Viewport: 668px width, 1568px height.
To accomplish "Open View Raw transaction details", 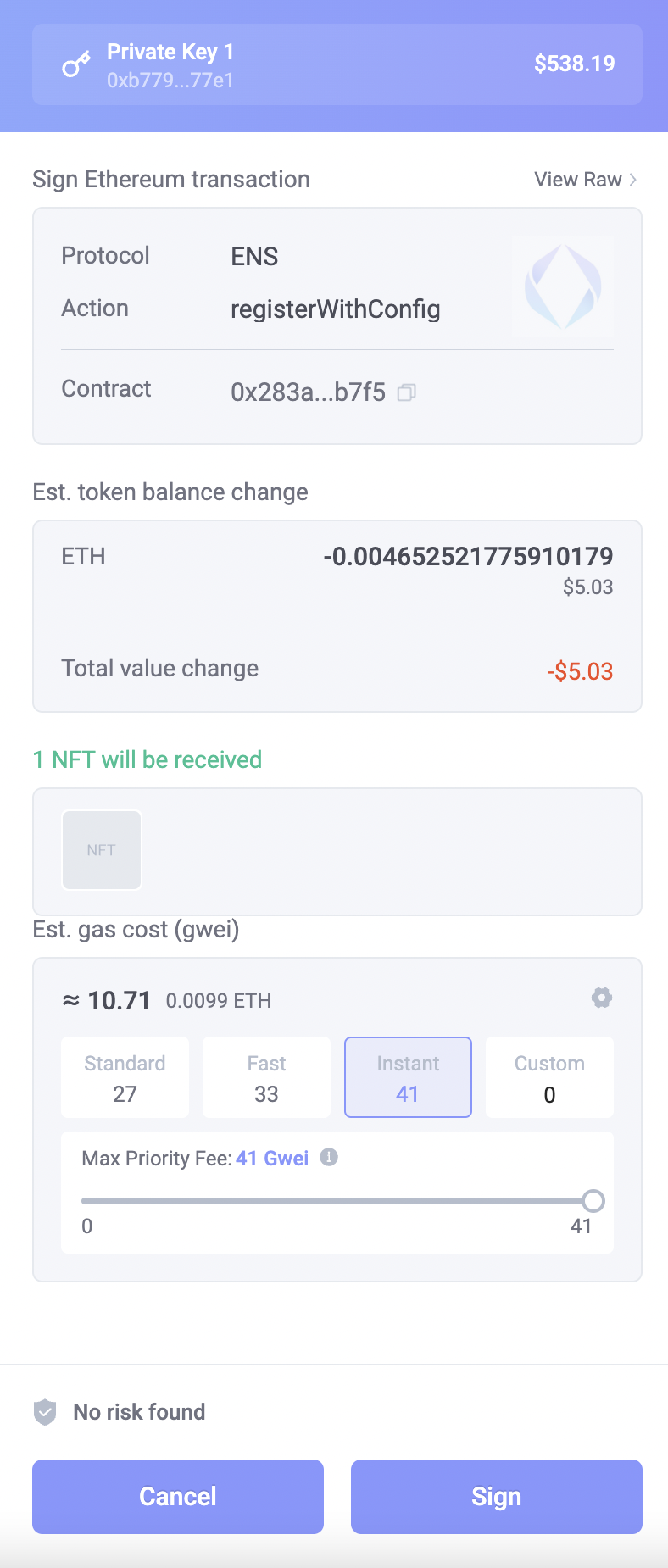I will [585, 180].
